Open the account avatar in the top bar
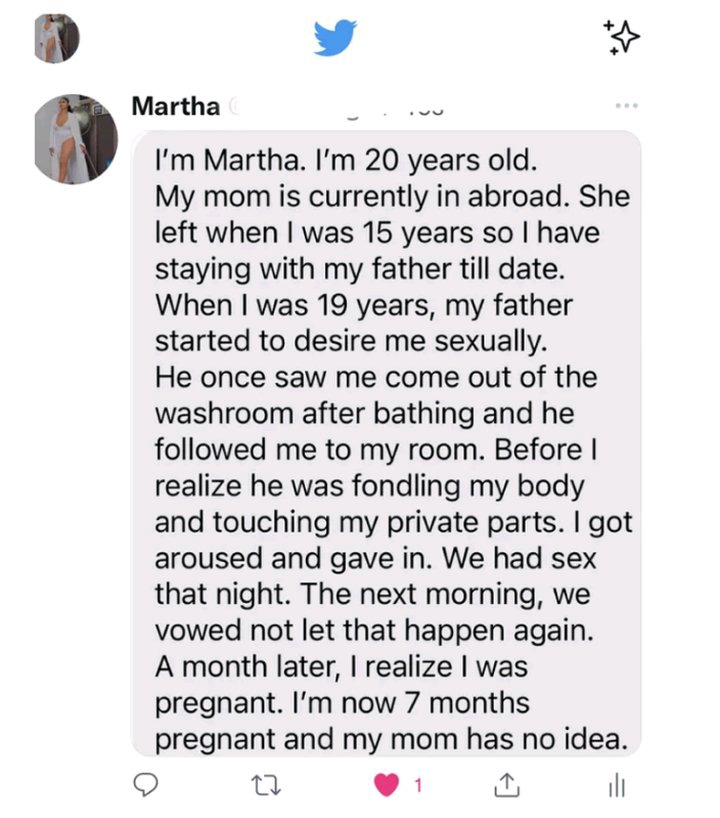The image size is (720, 818). [x=56, y=39]
